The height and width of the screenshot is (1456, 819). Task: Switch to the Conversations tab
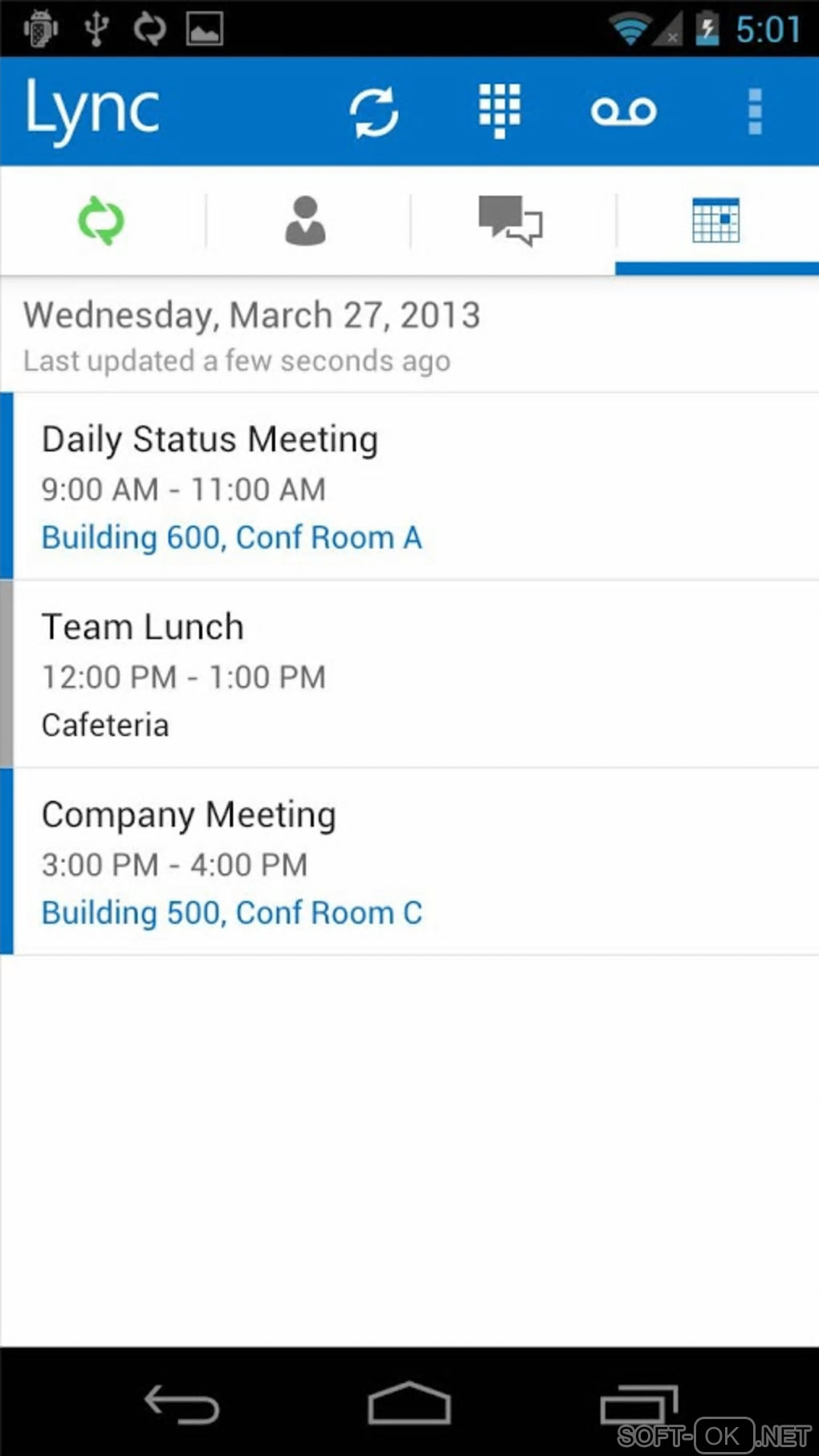tap(510, 221)
